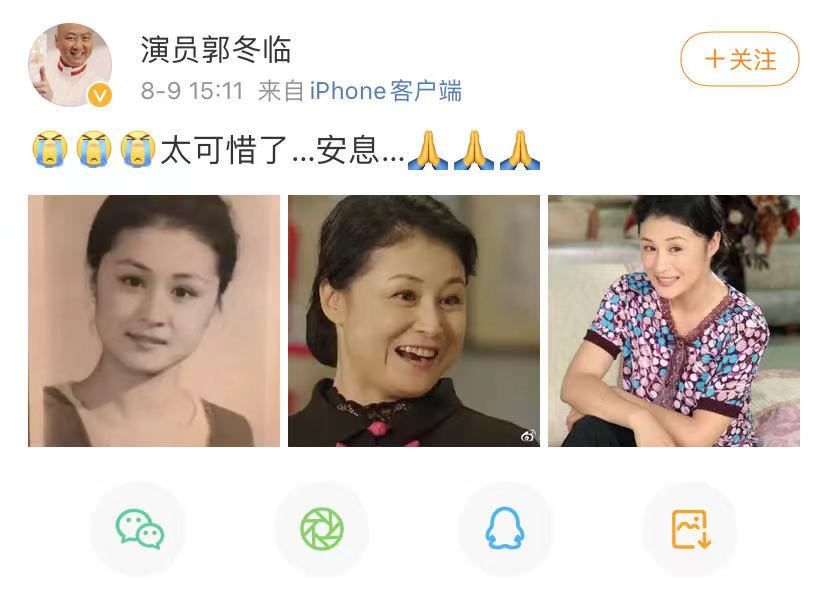Open 演员郭冬临's profile avatar
Screen dimensions: 828x594
click(x=69, y=64)
